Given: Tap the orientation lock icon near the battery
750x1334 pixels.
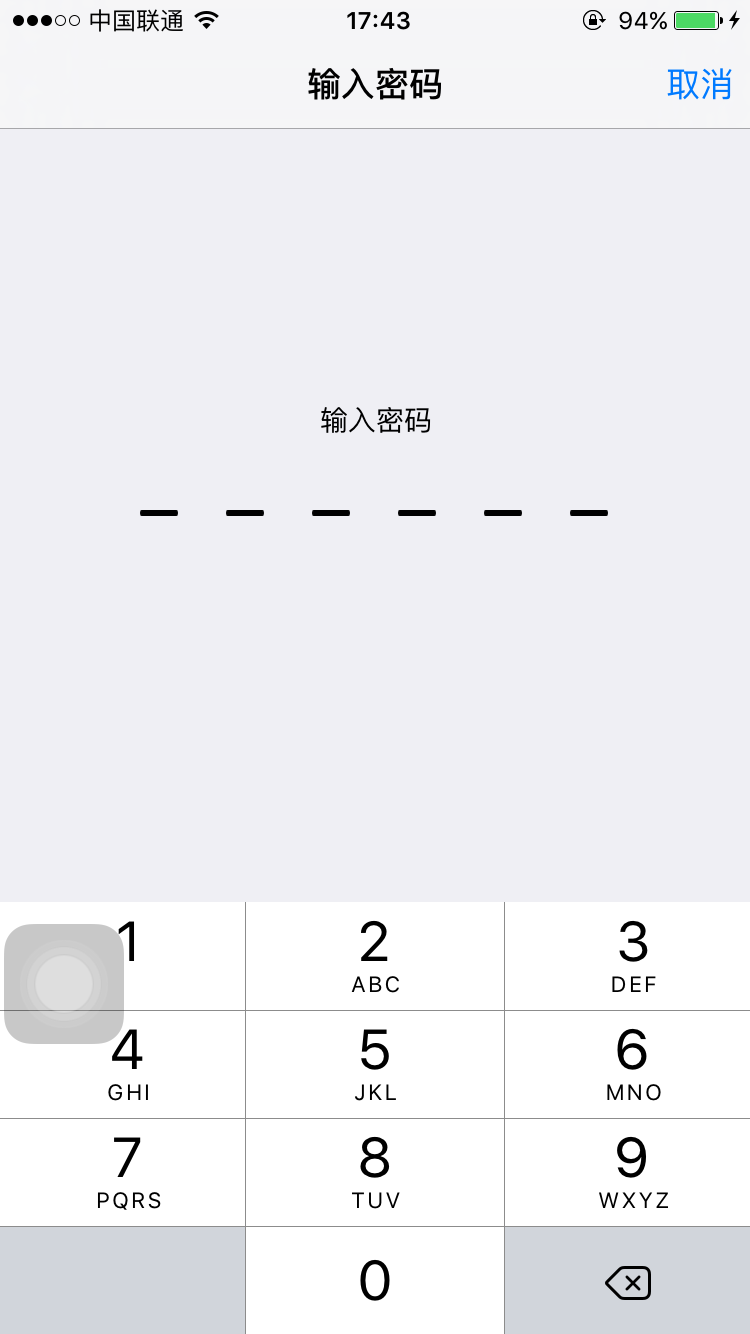Looking at the screenshot, I should [594, 19].
